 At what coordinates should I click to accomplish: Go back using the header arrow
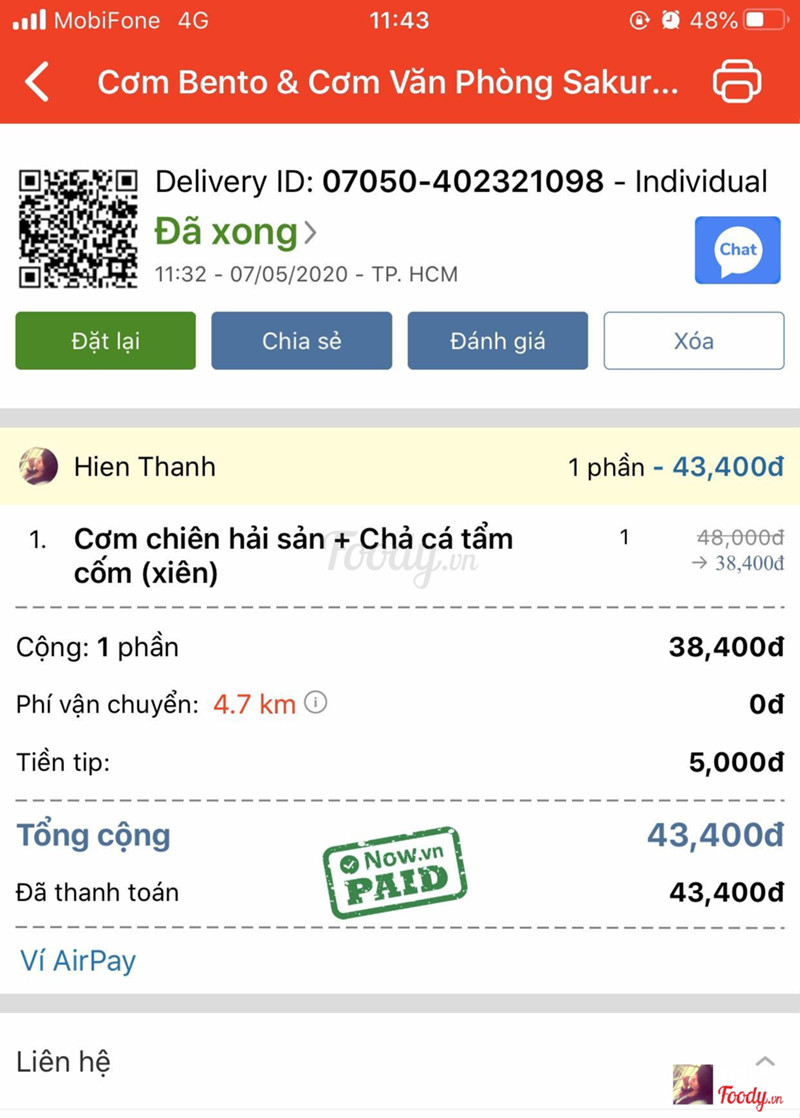coord(37,82)
